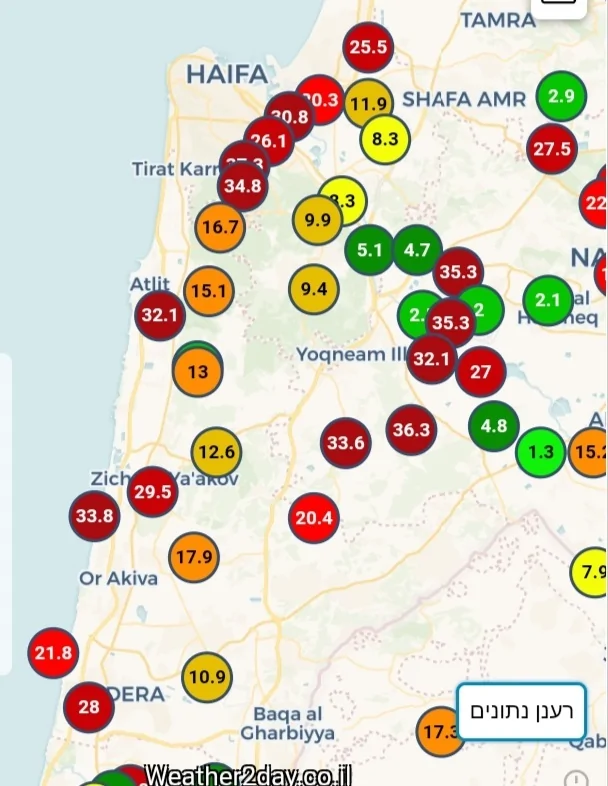Select the green 5.1 marker
The image size is (608, 786).
coord(370,250)
